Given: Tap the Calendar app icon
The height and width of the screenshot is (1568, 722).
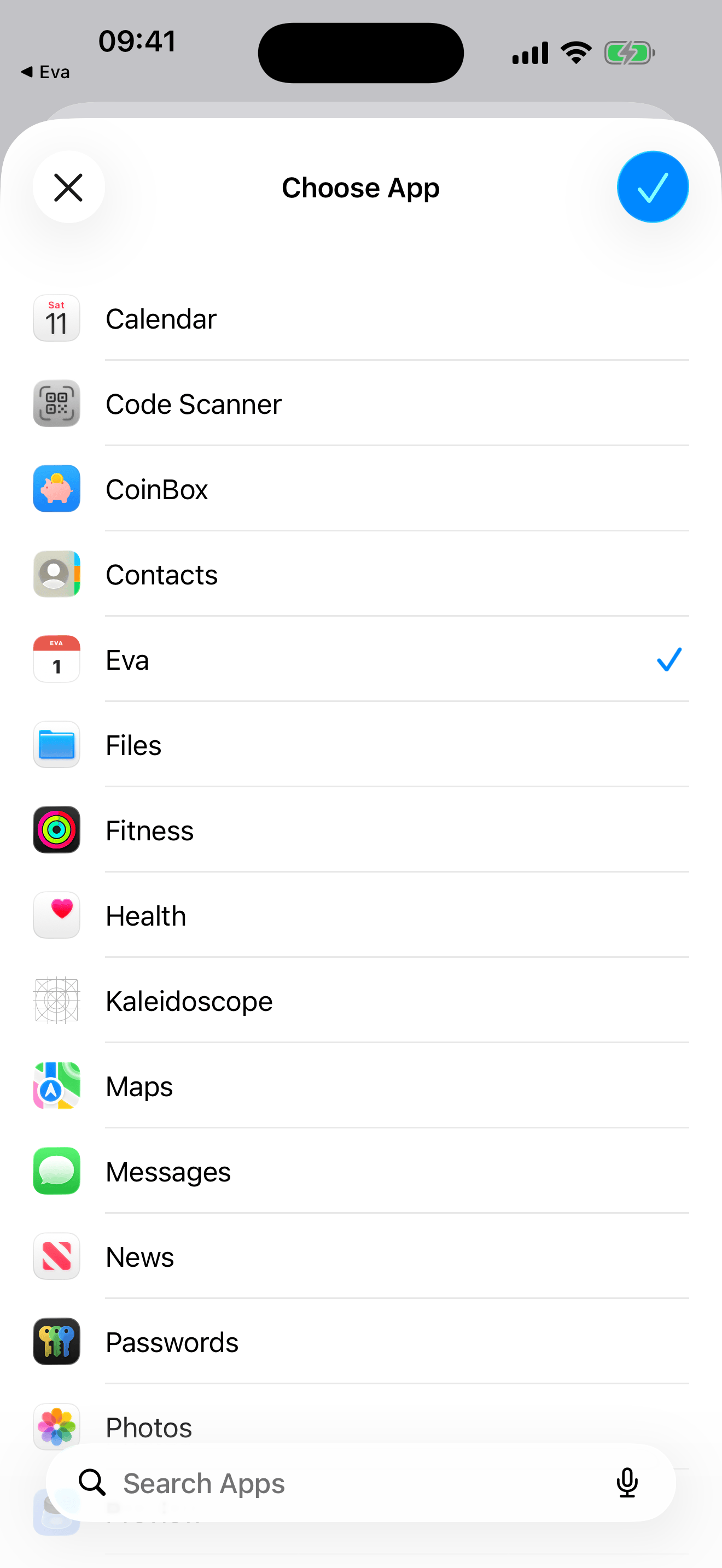Looking at the screenshot, I should 56,318.
